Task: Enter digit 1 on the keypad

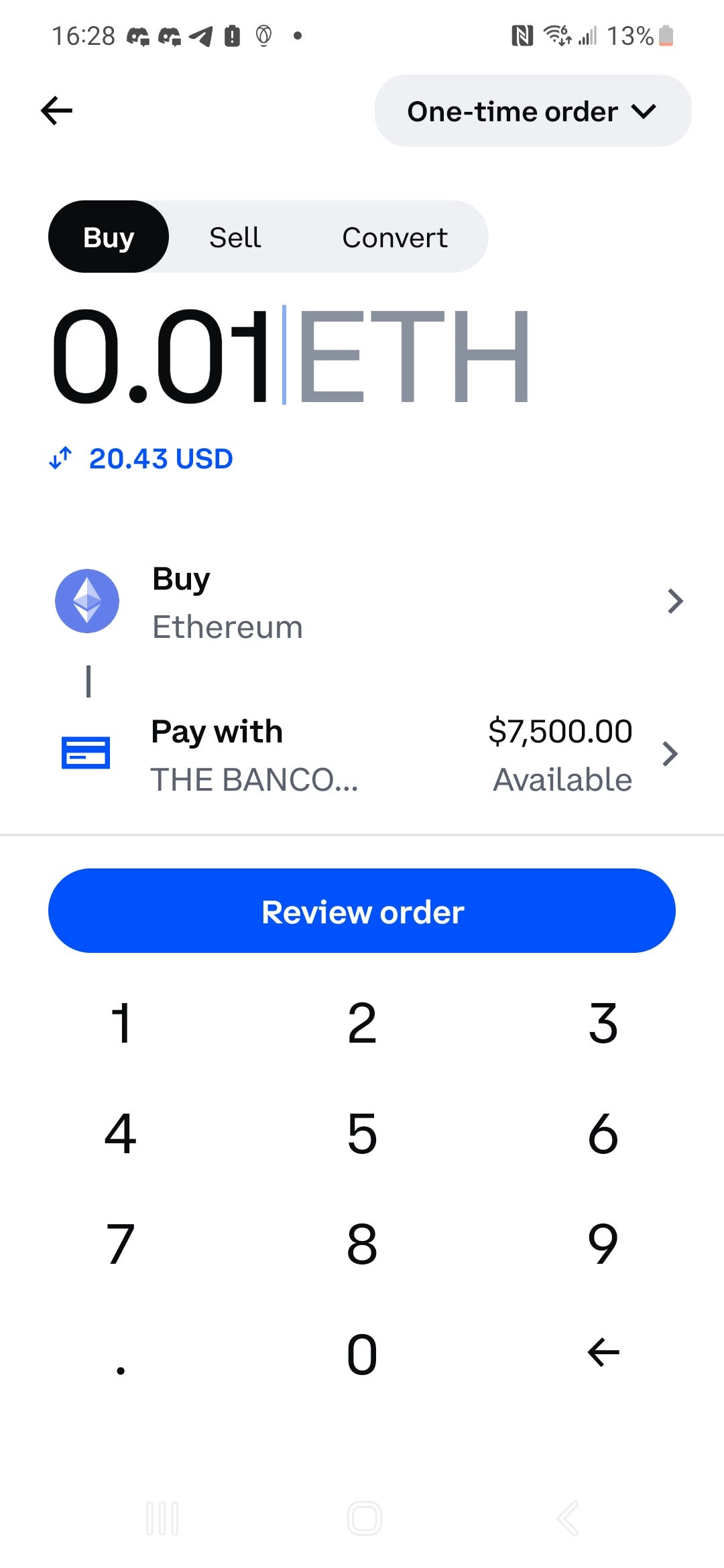Action: click(121, 1023)
